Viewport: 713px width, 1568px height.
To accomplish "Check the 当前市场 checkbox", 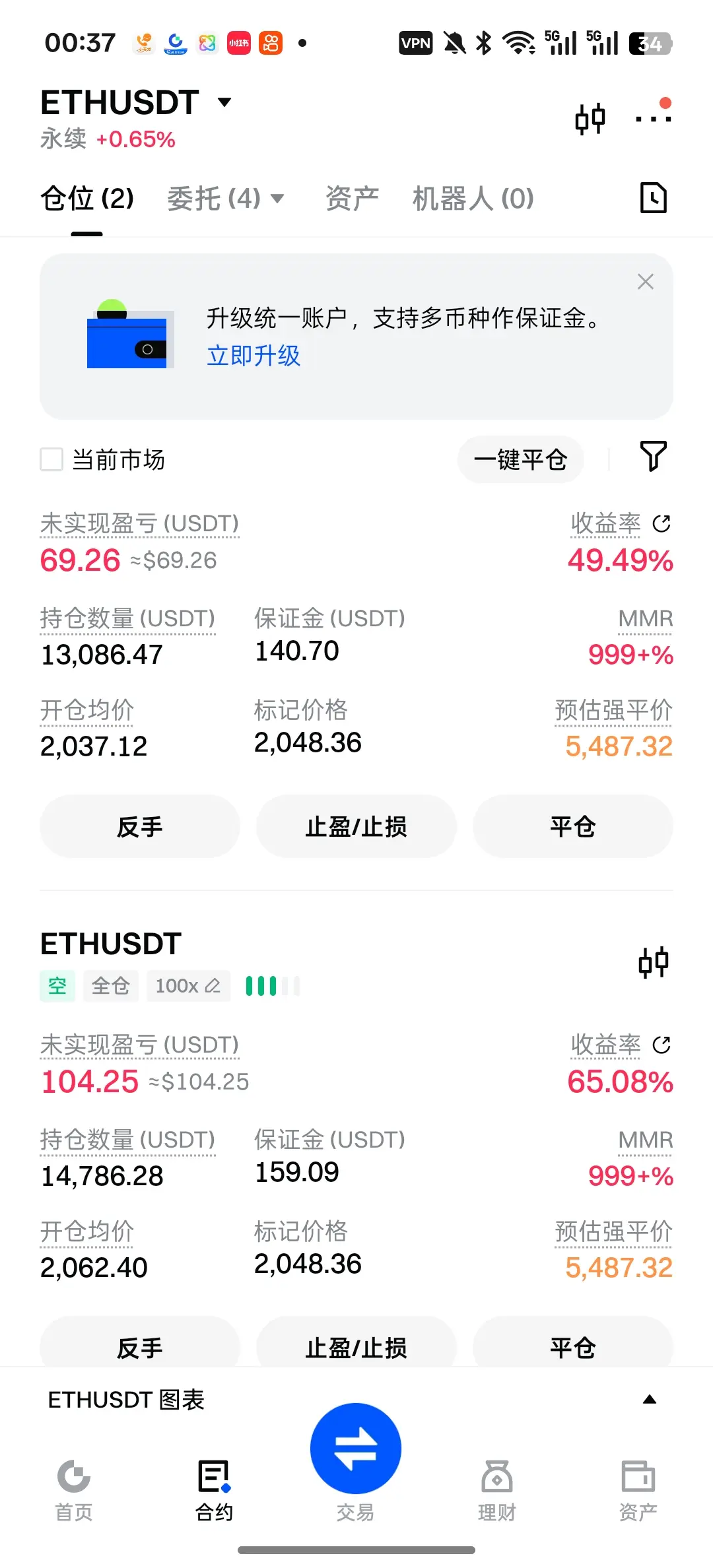I will point(51,459).
